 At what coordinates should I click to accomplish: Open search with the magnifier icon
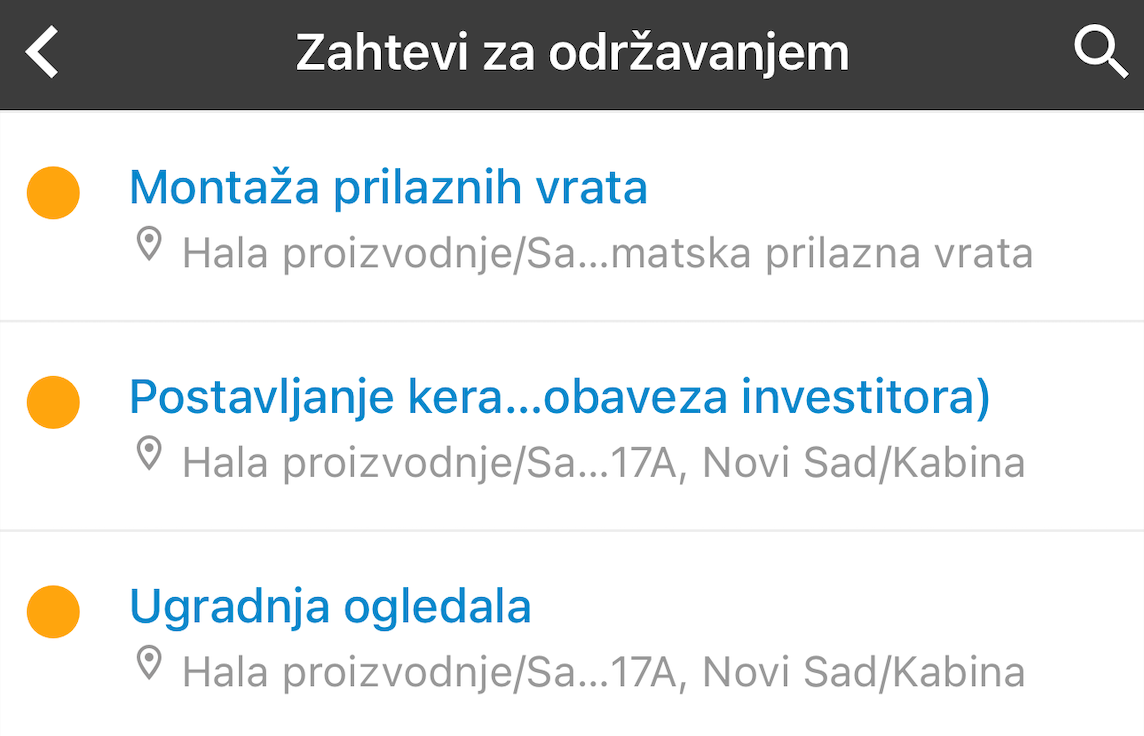coord(1100,53)
